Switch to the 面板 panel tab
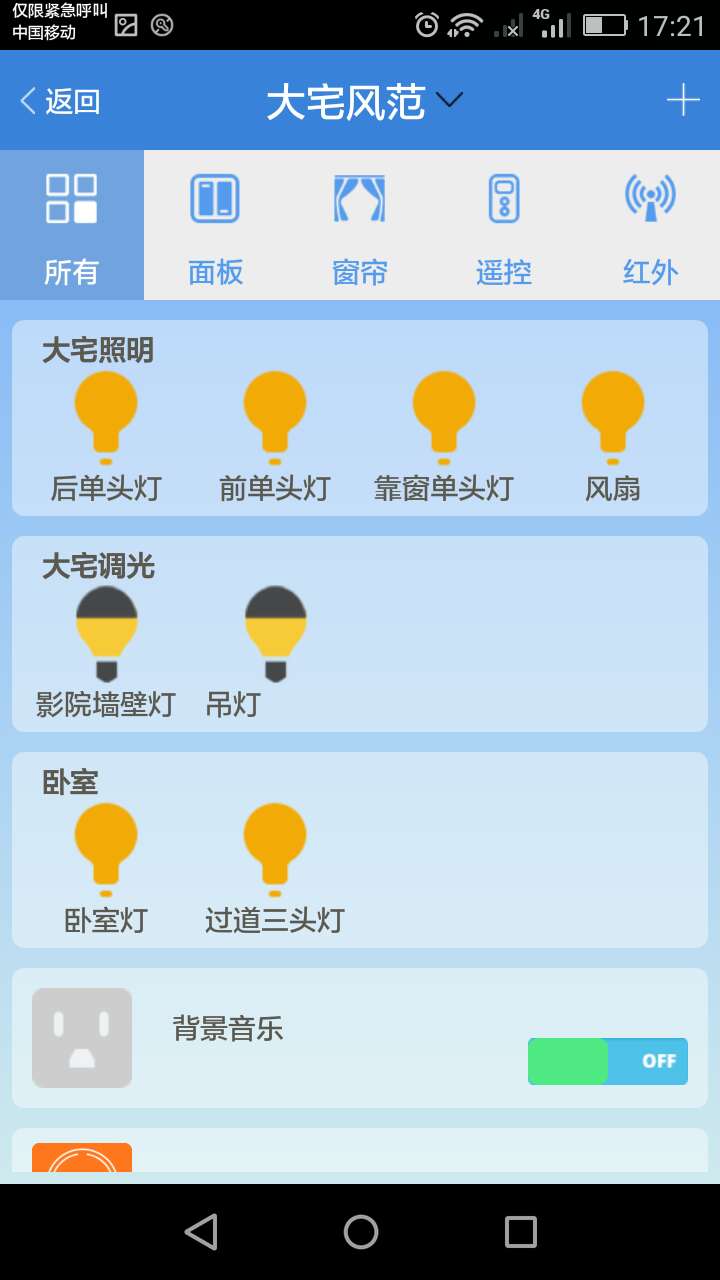The image size is (720, 1280). [x=215, y=222]
